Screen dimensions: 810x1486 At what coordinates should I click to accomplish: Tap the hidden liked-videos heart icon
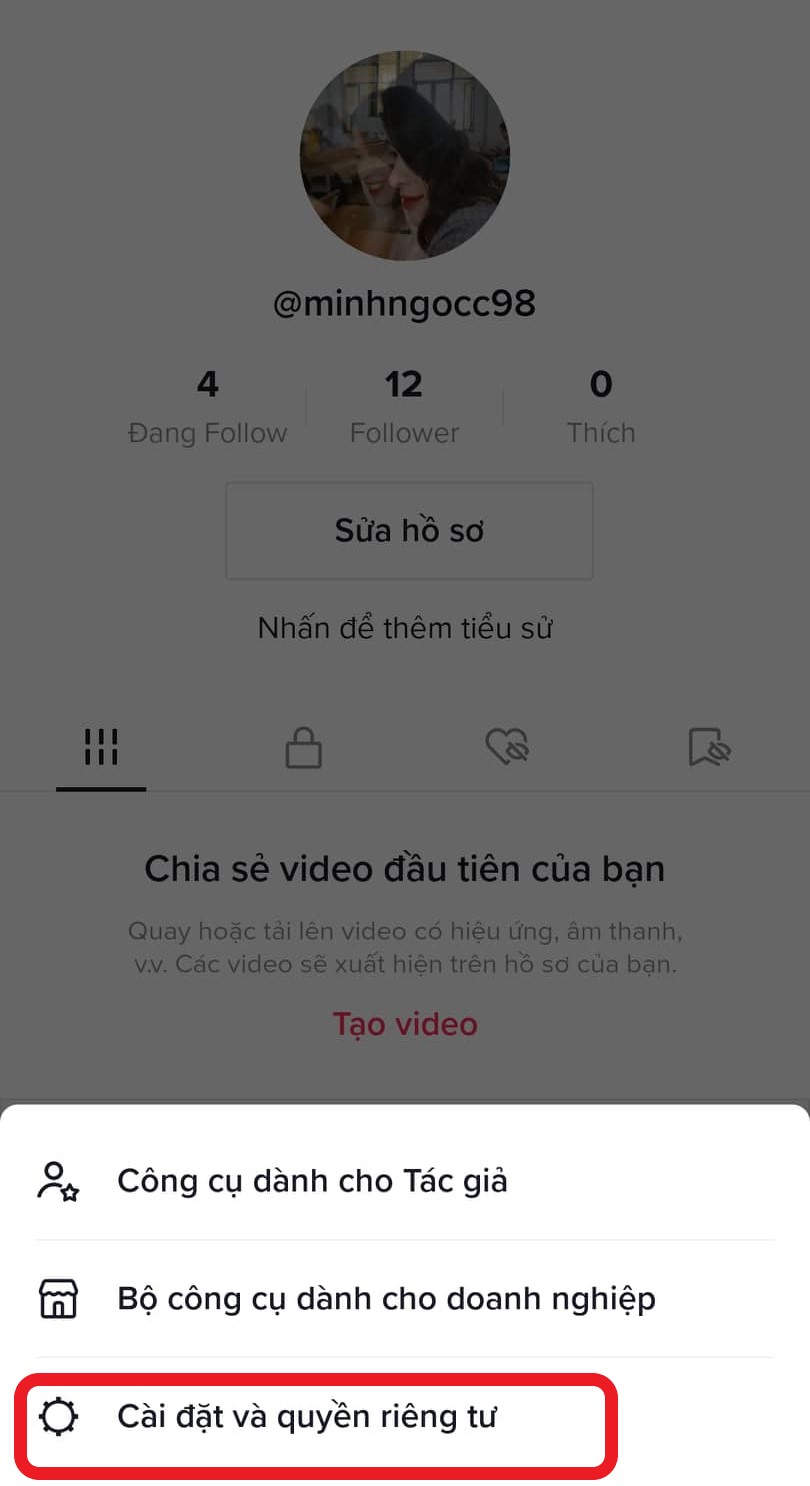pyautogui.click(x=508, y=747)
